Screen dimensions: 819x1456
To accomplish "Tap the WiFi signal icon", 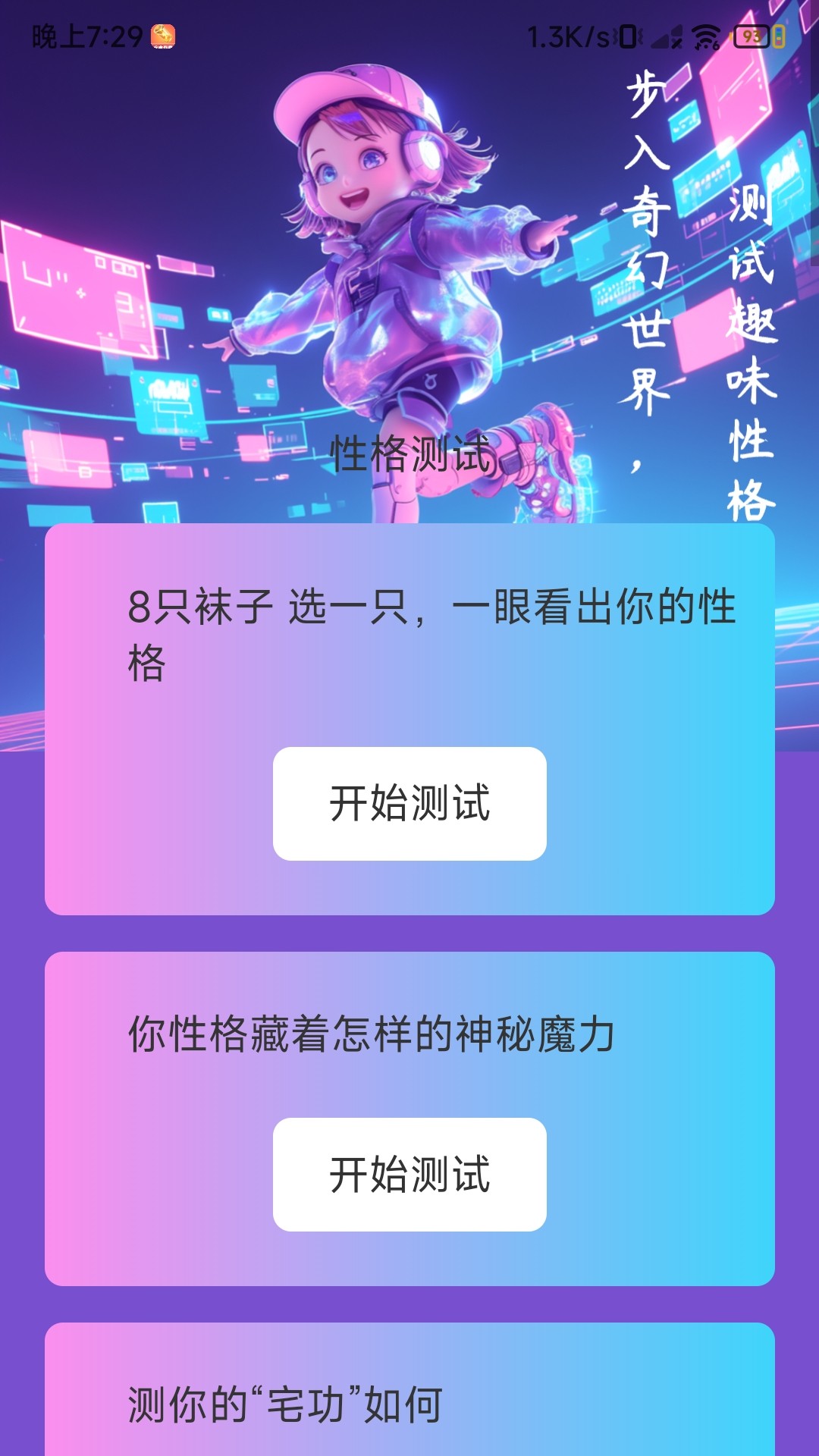I will coord(705,36).
